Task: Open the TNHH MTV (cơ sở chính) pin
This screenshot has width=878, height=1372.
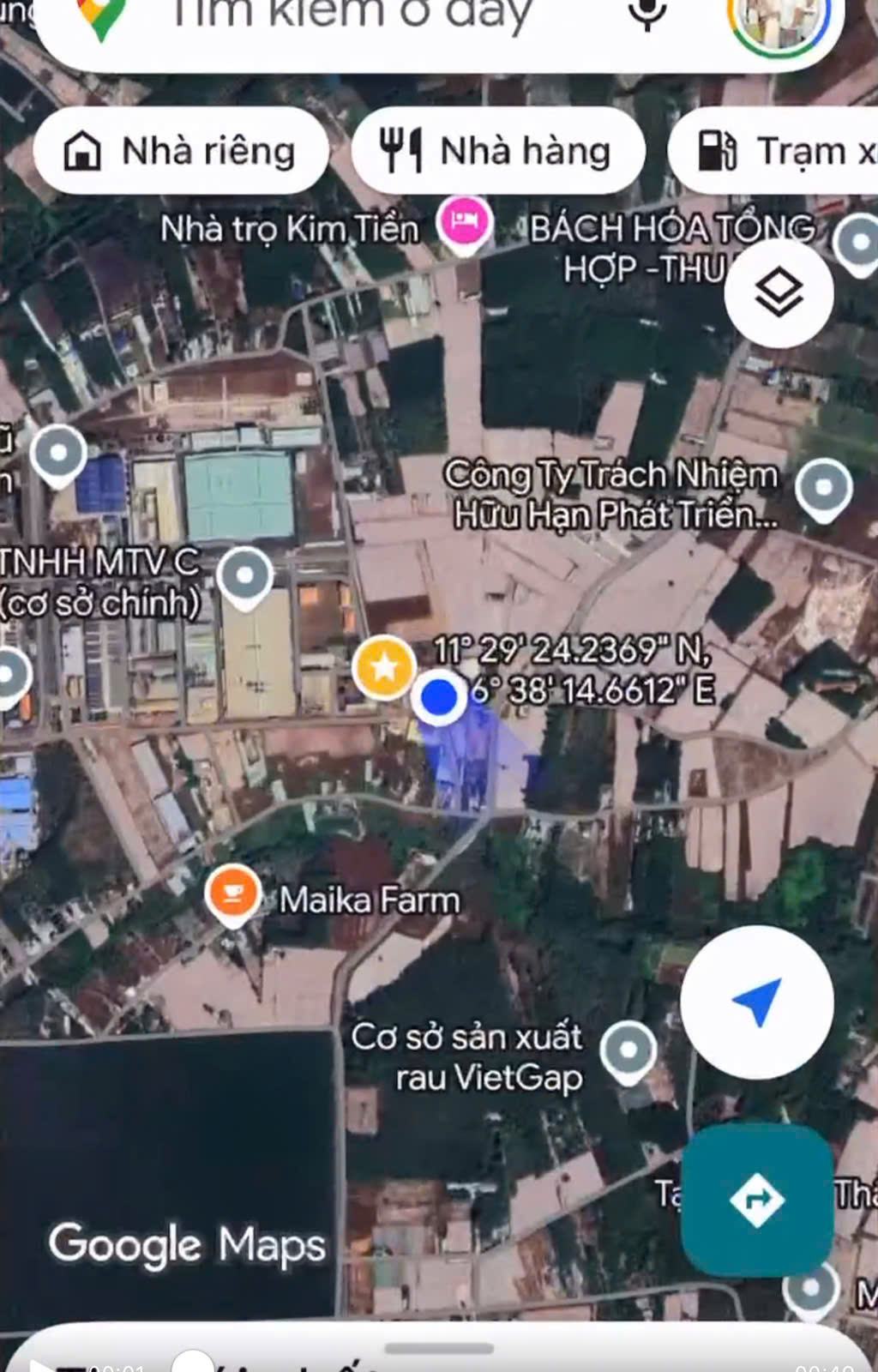Action: coord(245,576)
